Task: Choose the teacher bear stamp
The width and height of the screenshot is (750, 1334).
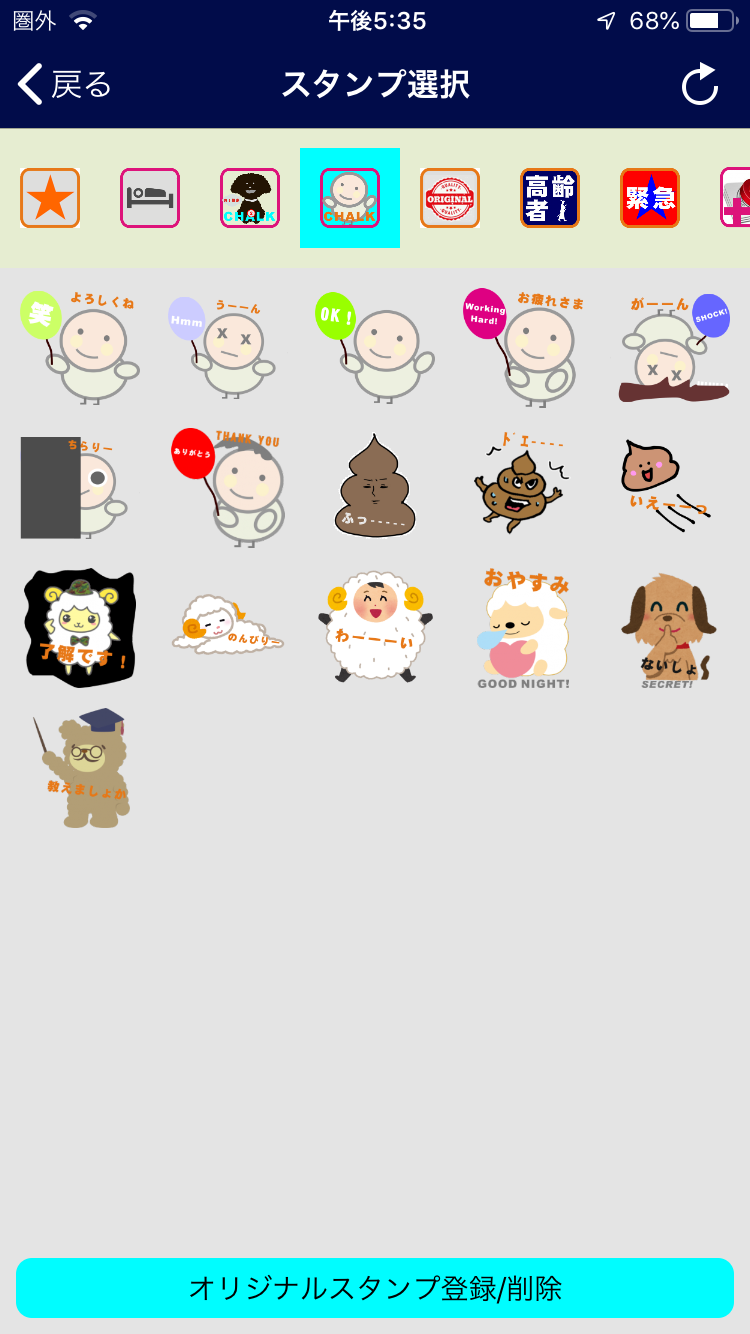Action: pos(85,768)
